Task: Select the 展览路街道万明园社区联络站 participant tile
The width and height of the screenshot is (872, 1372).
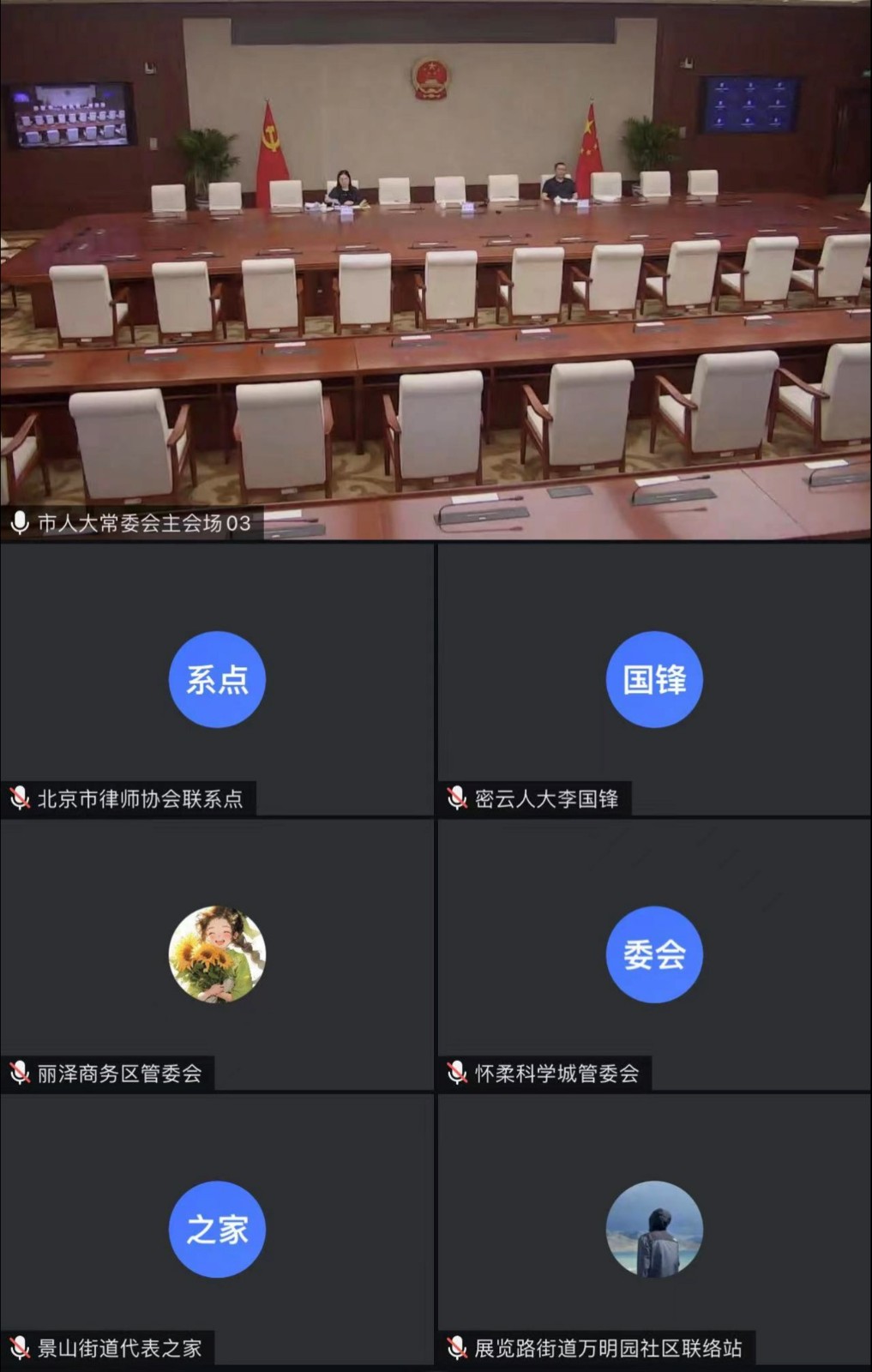Action: click(654, 1229)
